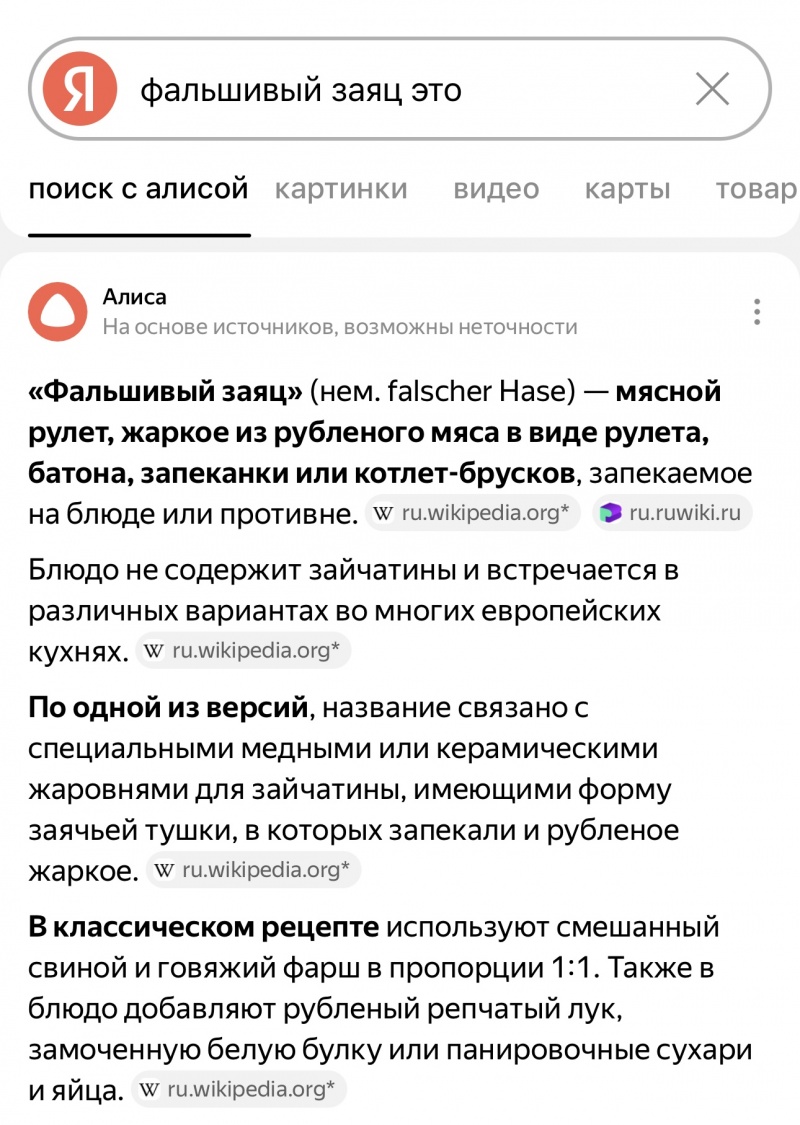Open the ru.wikipedia.org source after «противне»
This screenshot has height=1125, width=800.
(x=472, y=514)
